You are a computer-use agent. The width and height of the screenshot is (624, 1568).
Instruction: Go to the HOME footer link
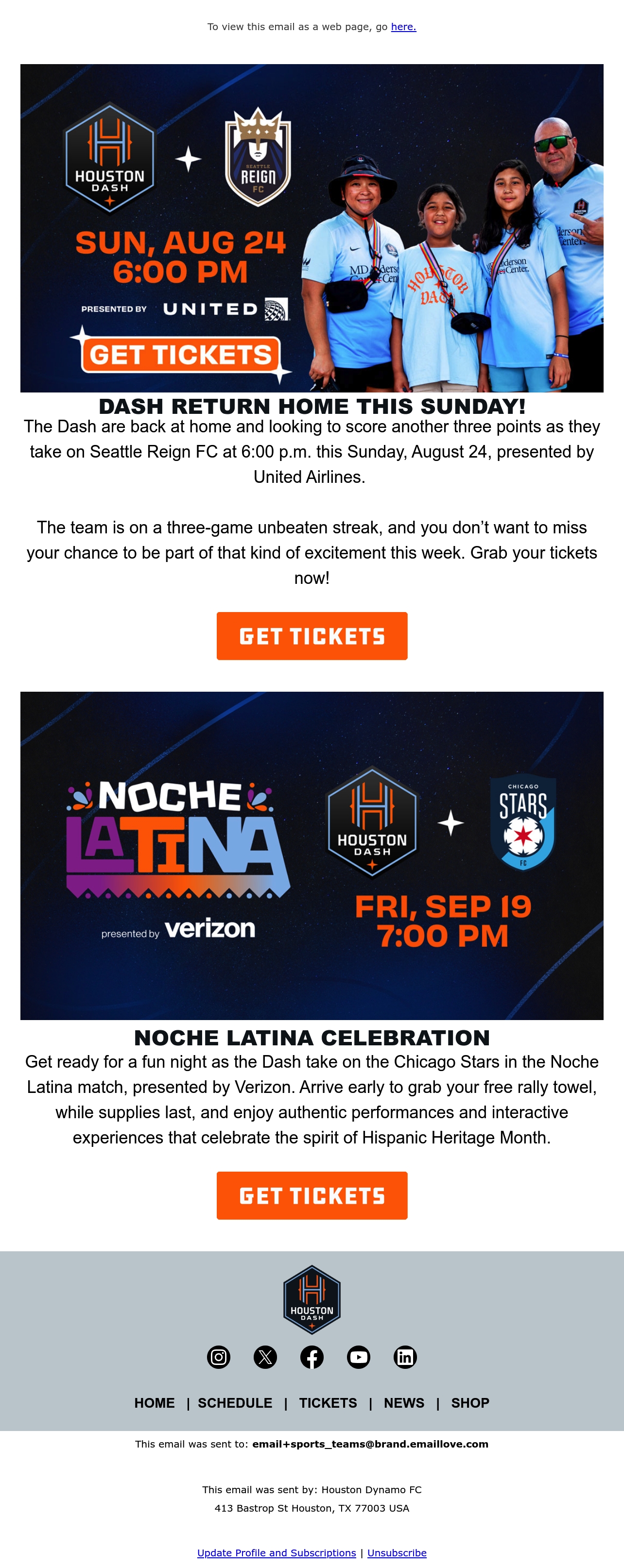pos(154,1402)
